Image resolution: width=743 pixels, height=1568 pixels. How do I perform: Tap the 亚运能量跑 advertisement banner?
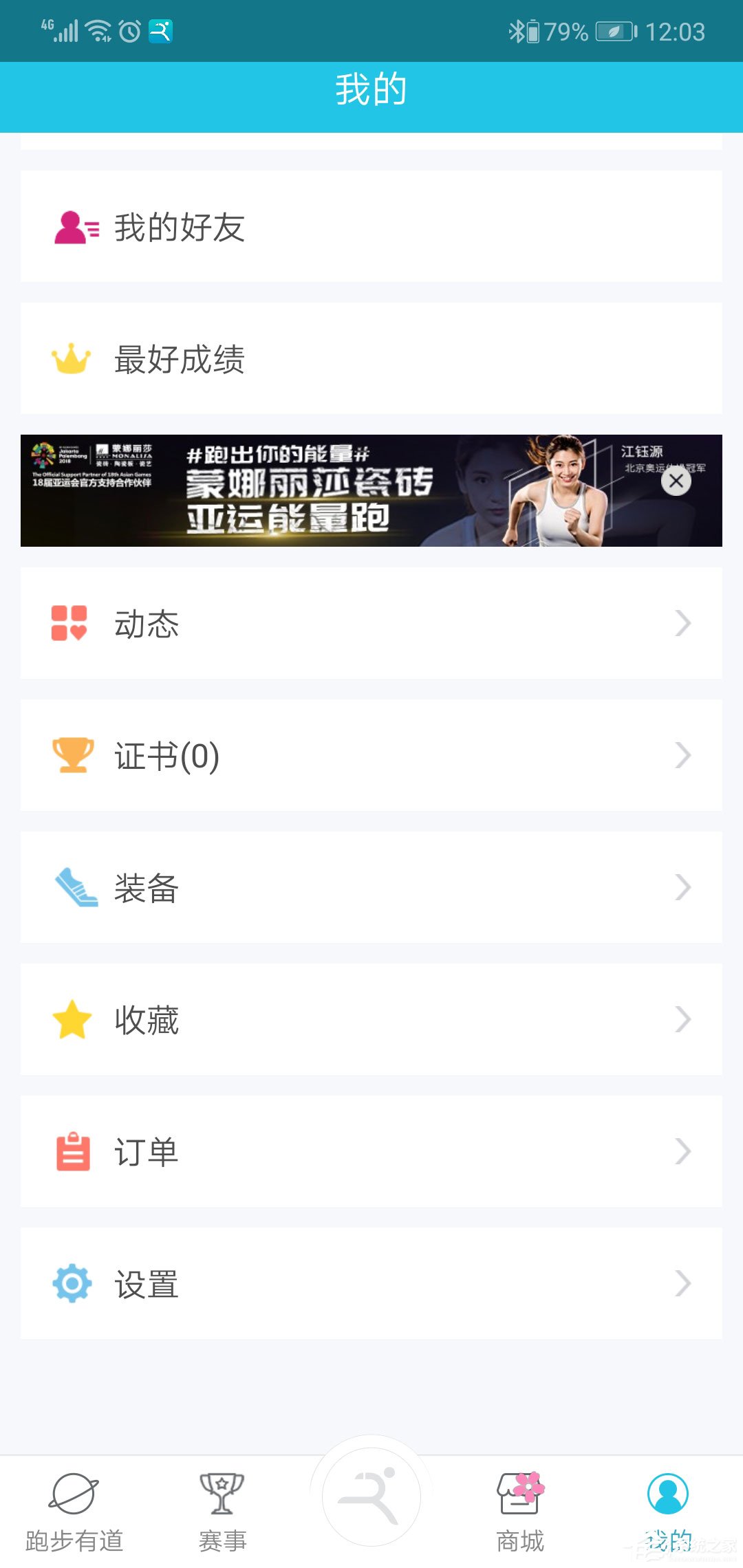pos(310,490)
